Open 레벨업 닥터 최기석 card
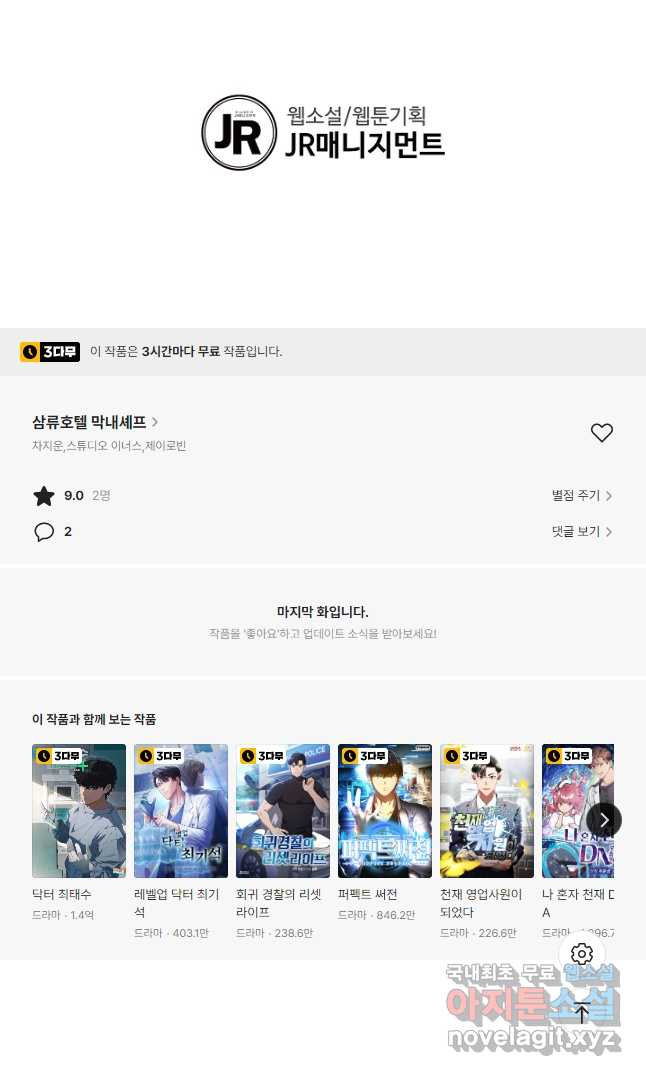 tap(181, 811)
